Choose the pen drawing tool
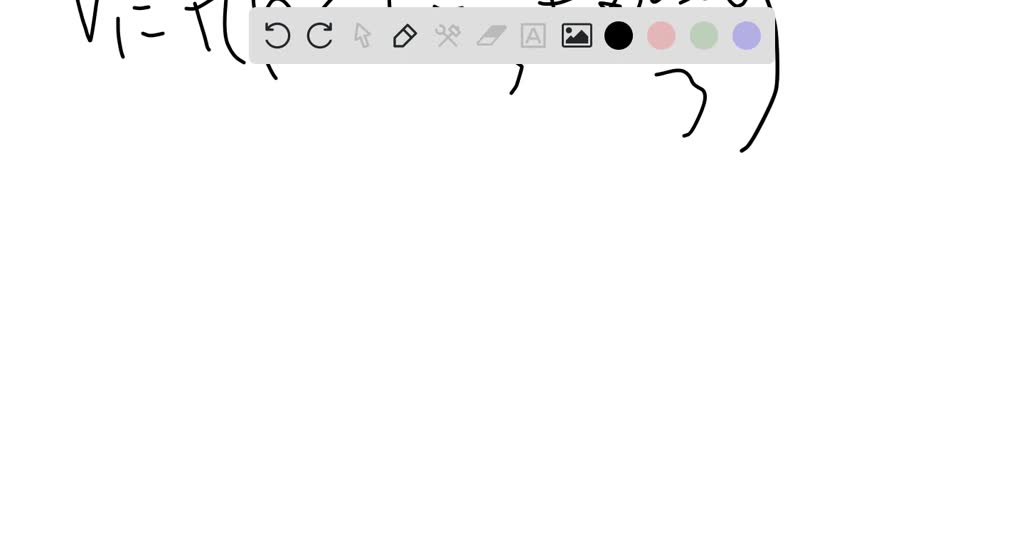Image resolution: width=1024 pixels, height=552 pixels. [x=404, y=36]
